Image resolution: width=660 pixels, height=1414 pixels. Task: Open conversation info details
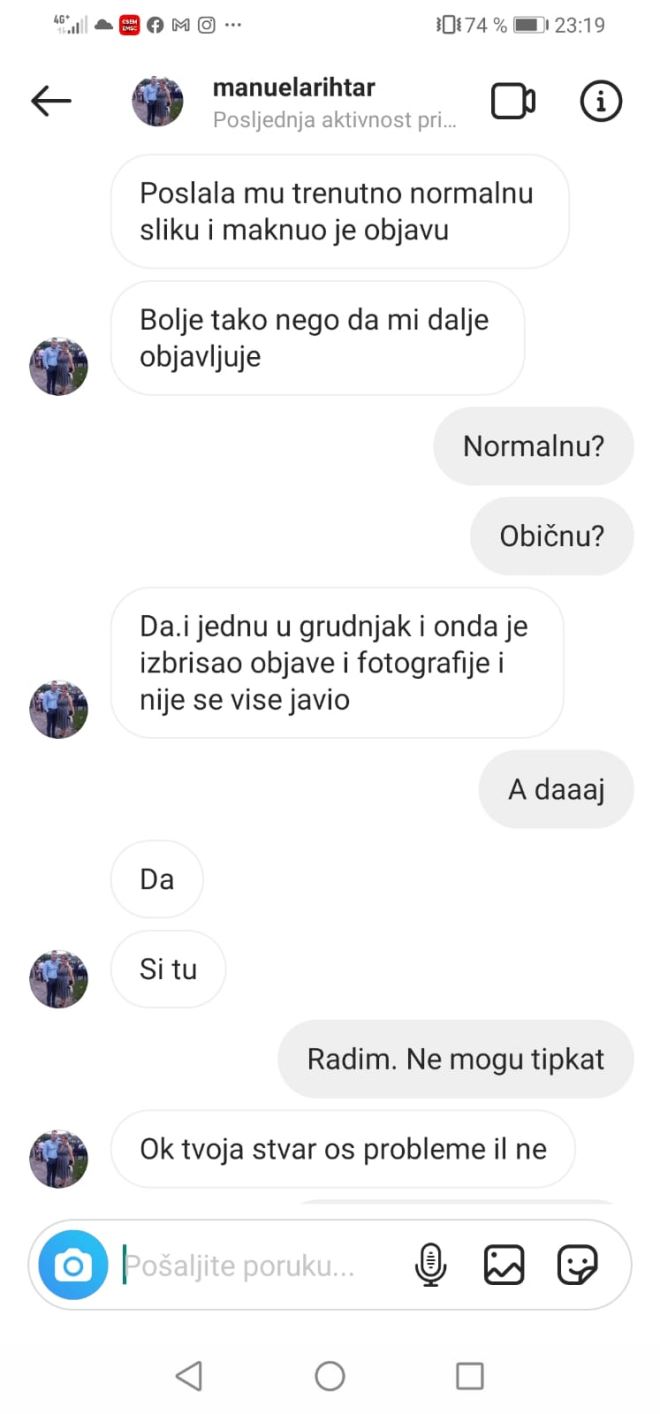[601, 102]
